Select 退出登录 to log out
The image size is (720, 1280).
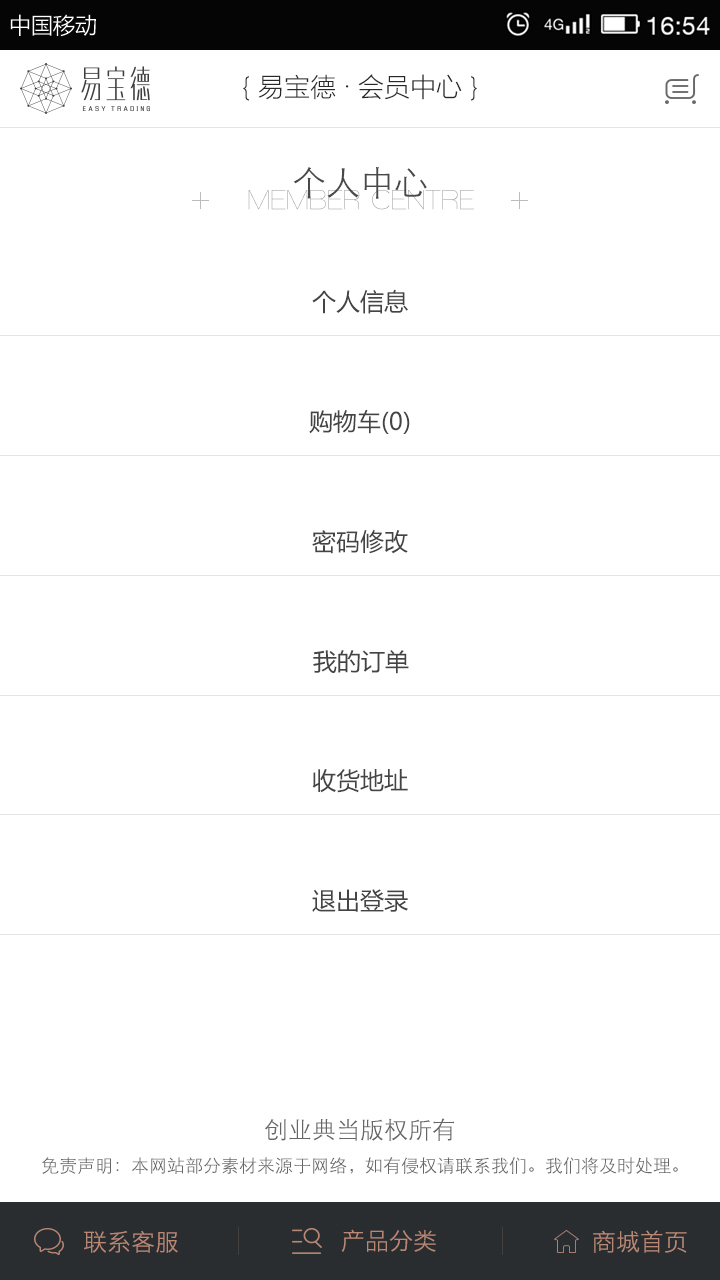point(360,901)
